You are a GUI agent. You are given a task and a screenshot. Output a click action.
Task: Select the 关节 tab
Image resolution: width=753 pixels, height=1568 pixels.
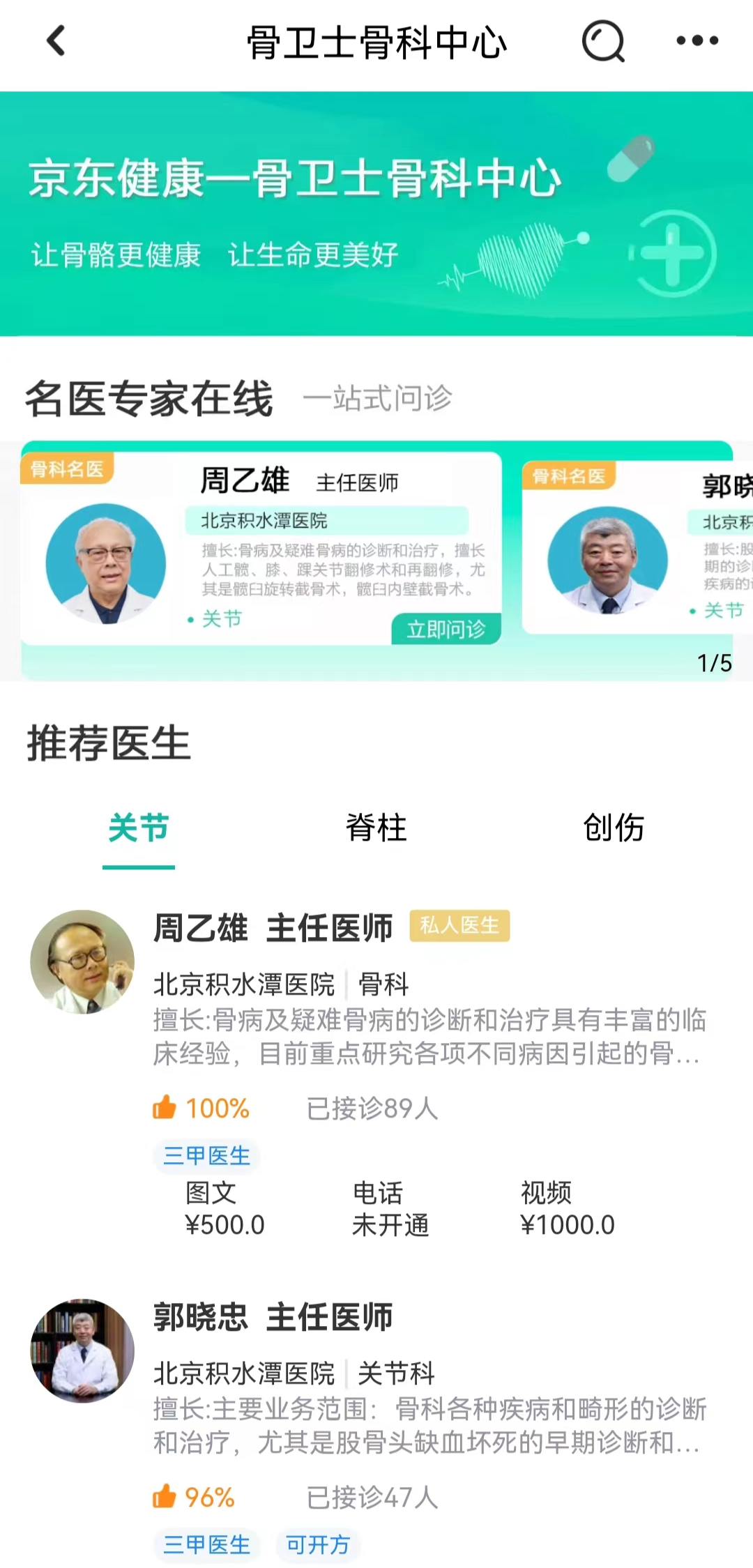139,828
